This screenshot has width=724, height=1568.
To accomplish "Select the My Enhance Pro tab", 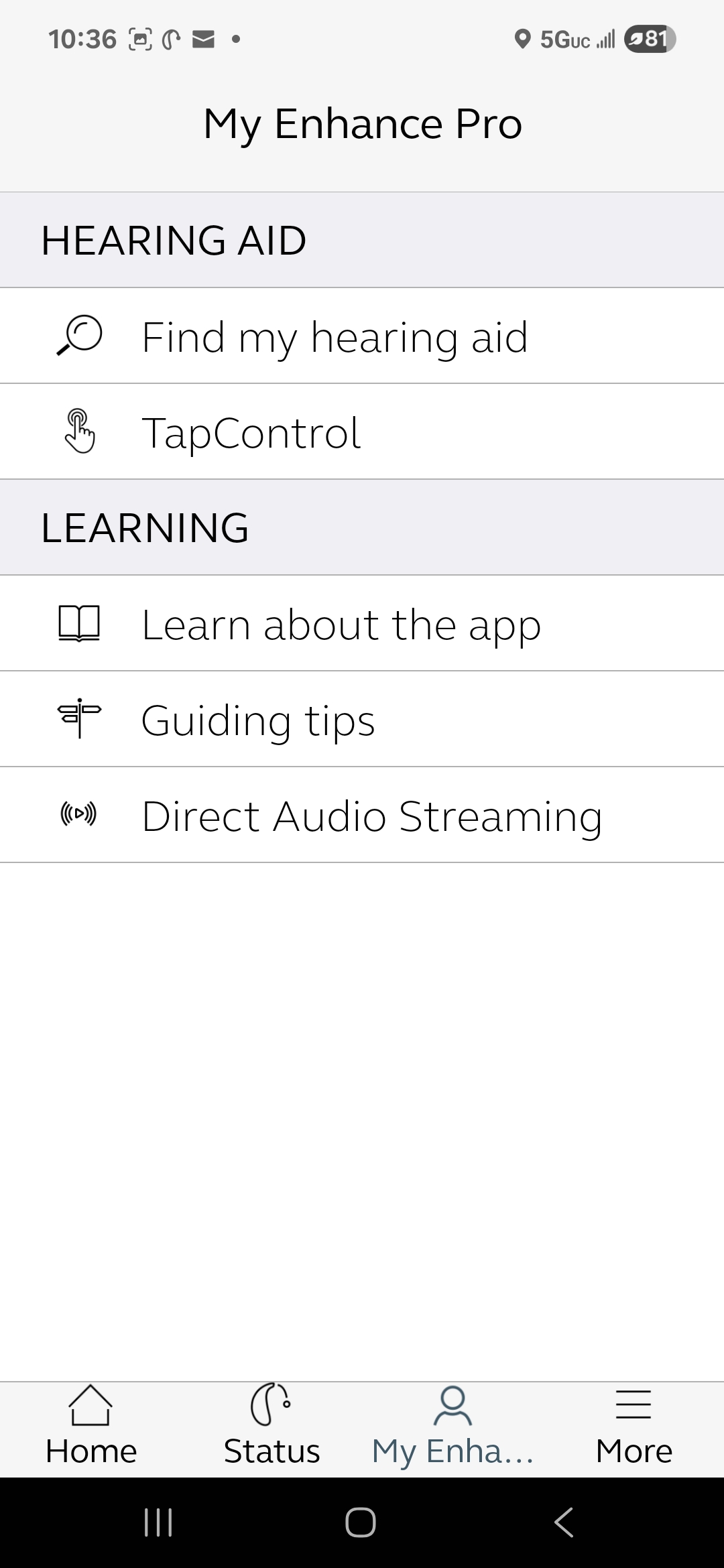I will [x=452, y=1425].
